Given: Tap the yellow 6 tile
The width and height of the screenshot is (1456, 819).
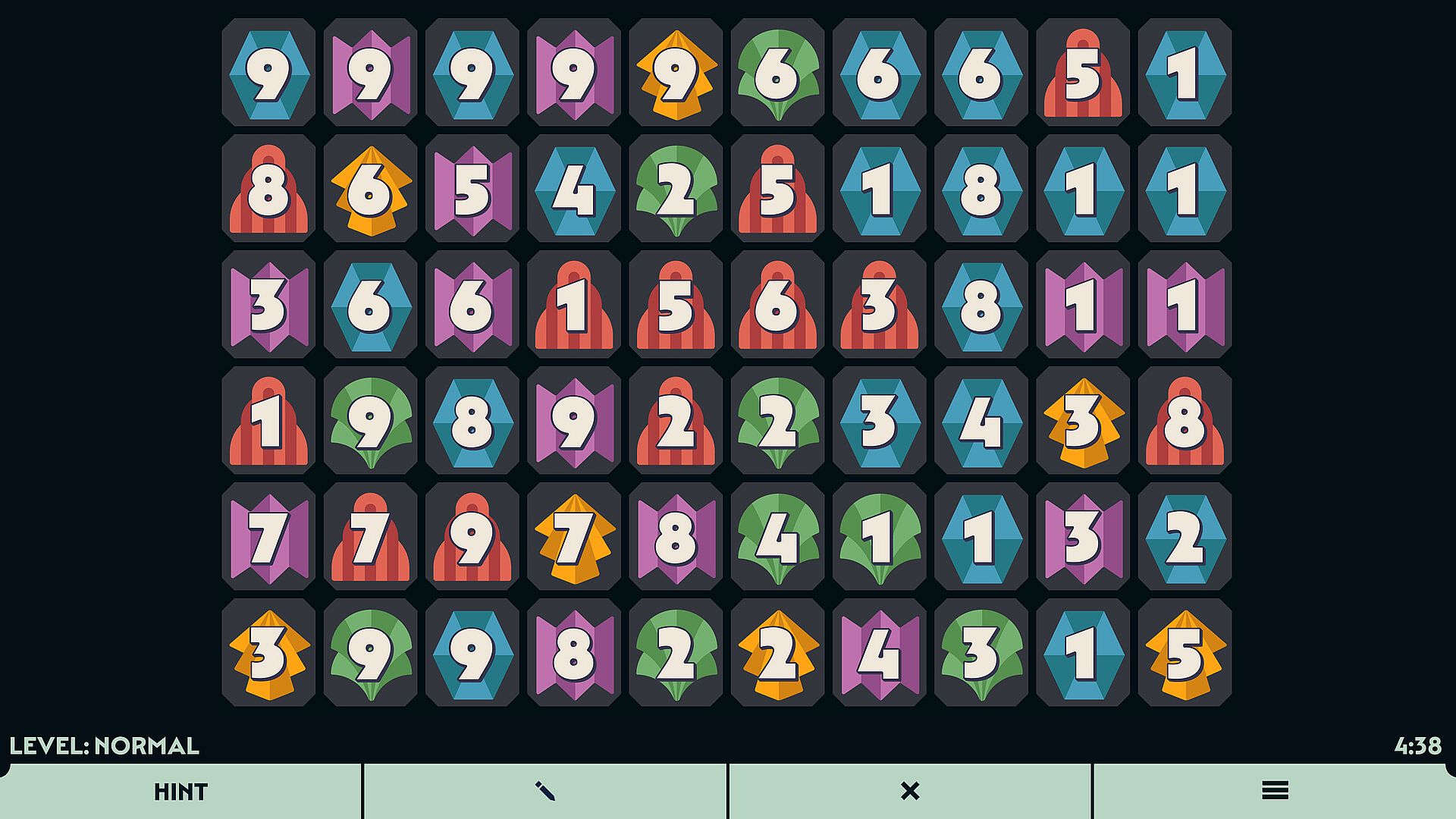Looking at the screenshot, I should pos(370,189).
